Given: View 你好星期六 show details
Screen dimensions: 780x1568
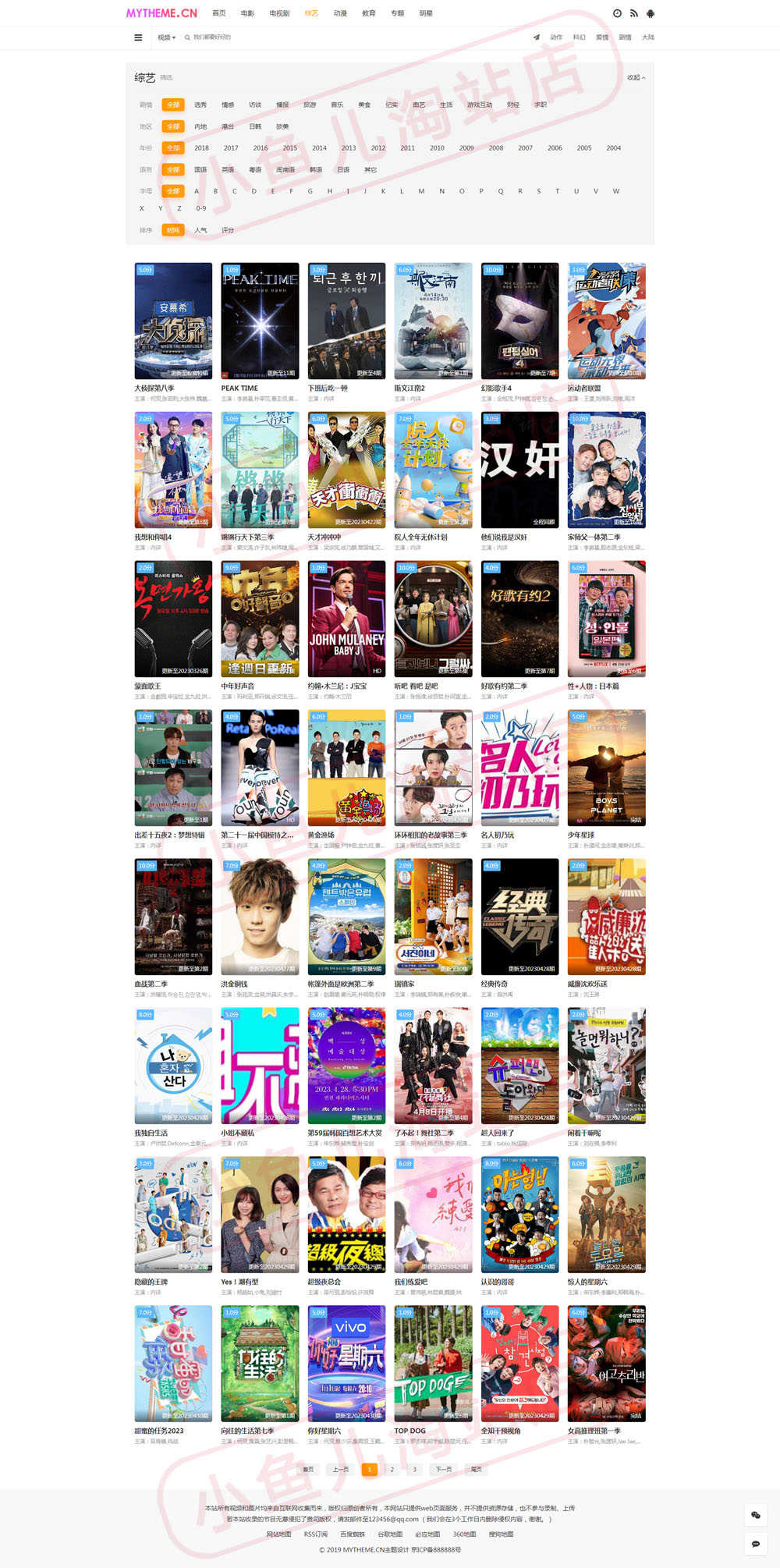Looking at the screenshot, I should coord(346,1364).
